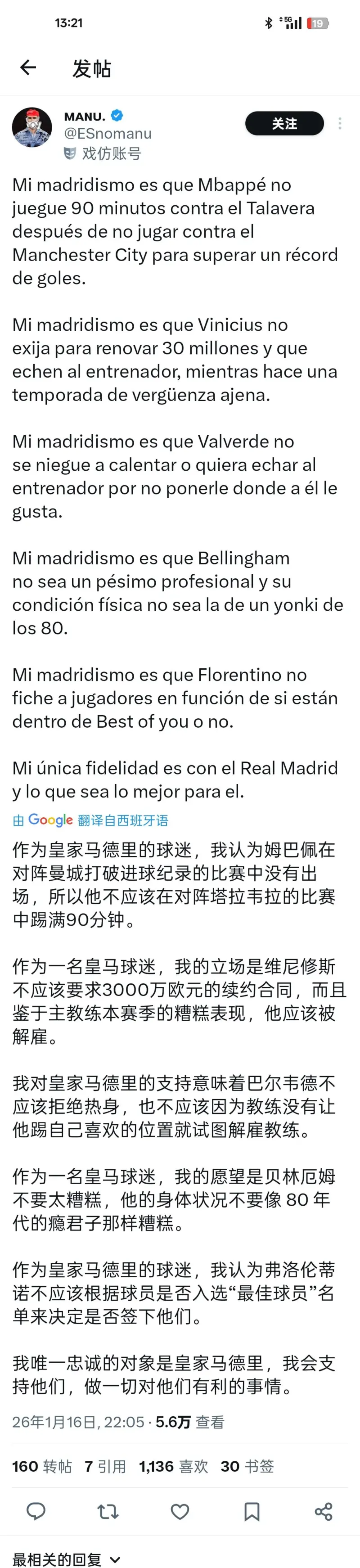Repost this post
This screenshot has height=1568, width=360.
coord(108,1511)
